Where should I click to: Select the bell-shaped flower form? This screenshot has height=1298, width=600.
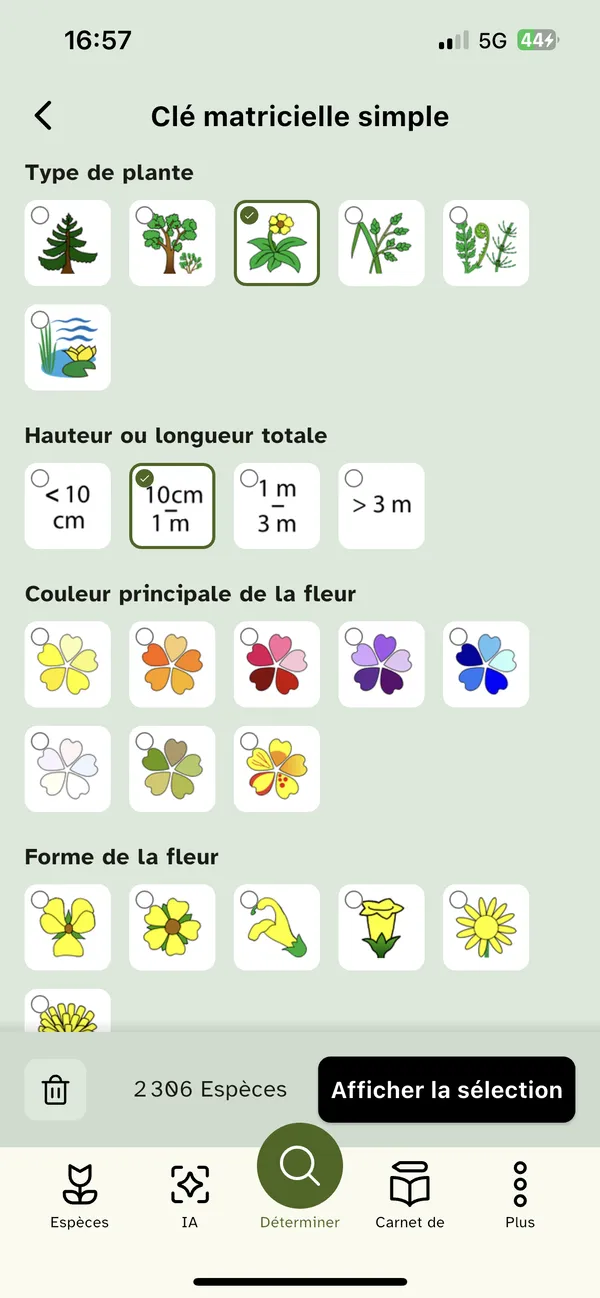(381, 927)
